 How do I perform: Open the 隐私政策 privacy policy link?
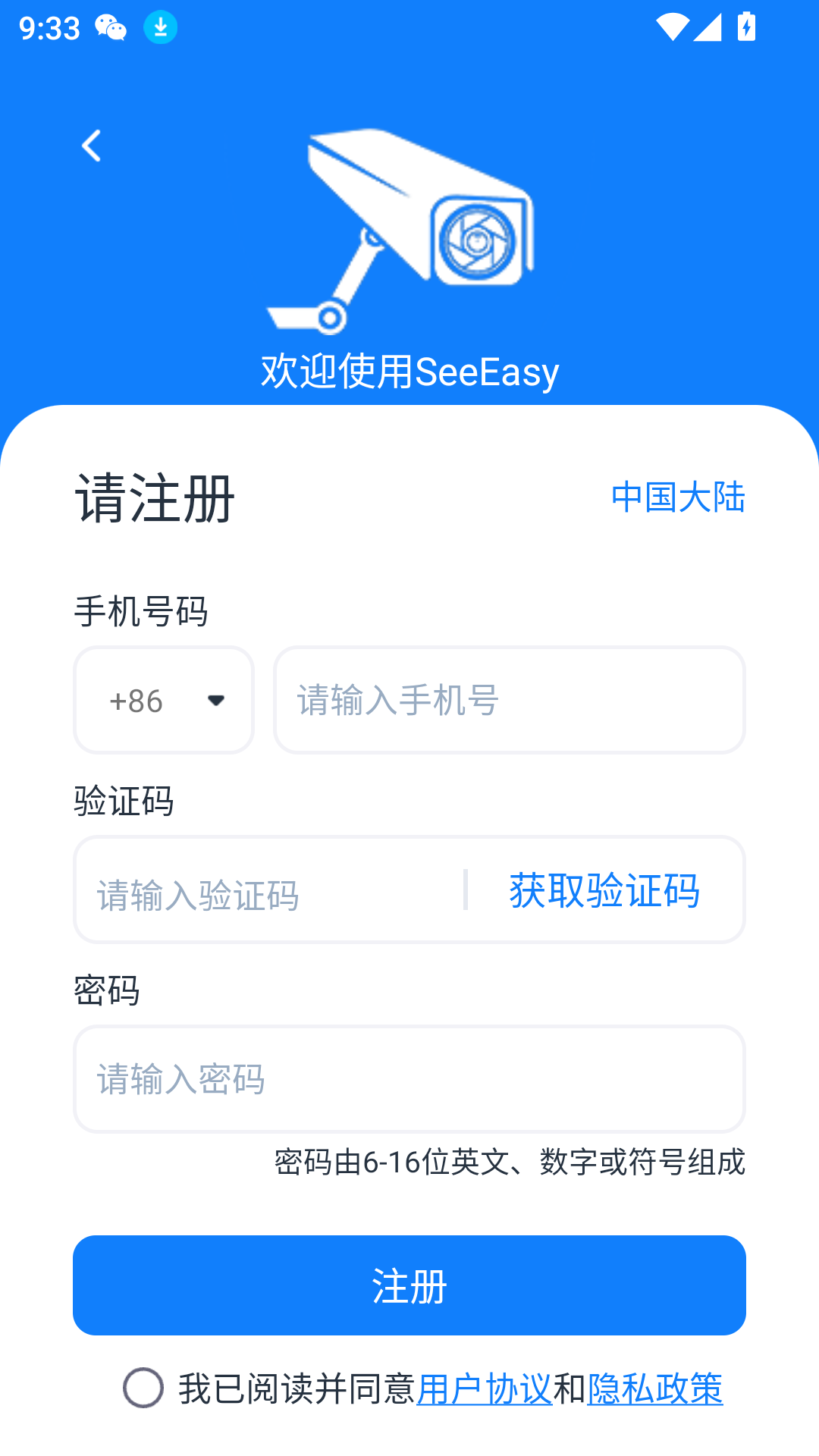pos(654,1389)
